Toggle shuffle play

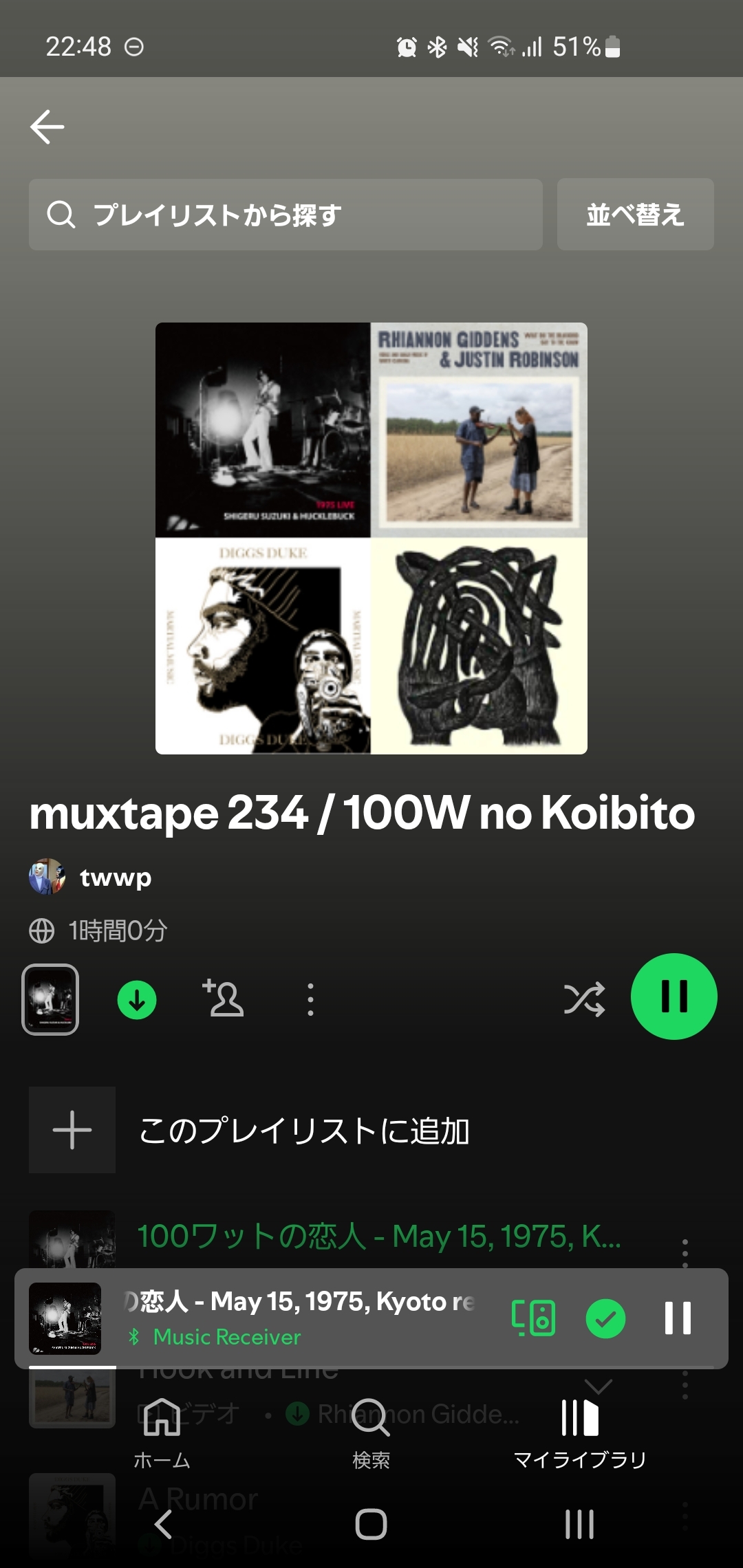click(584, 999)
